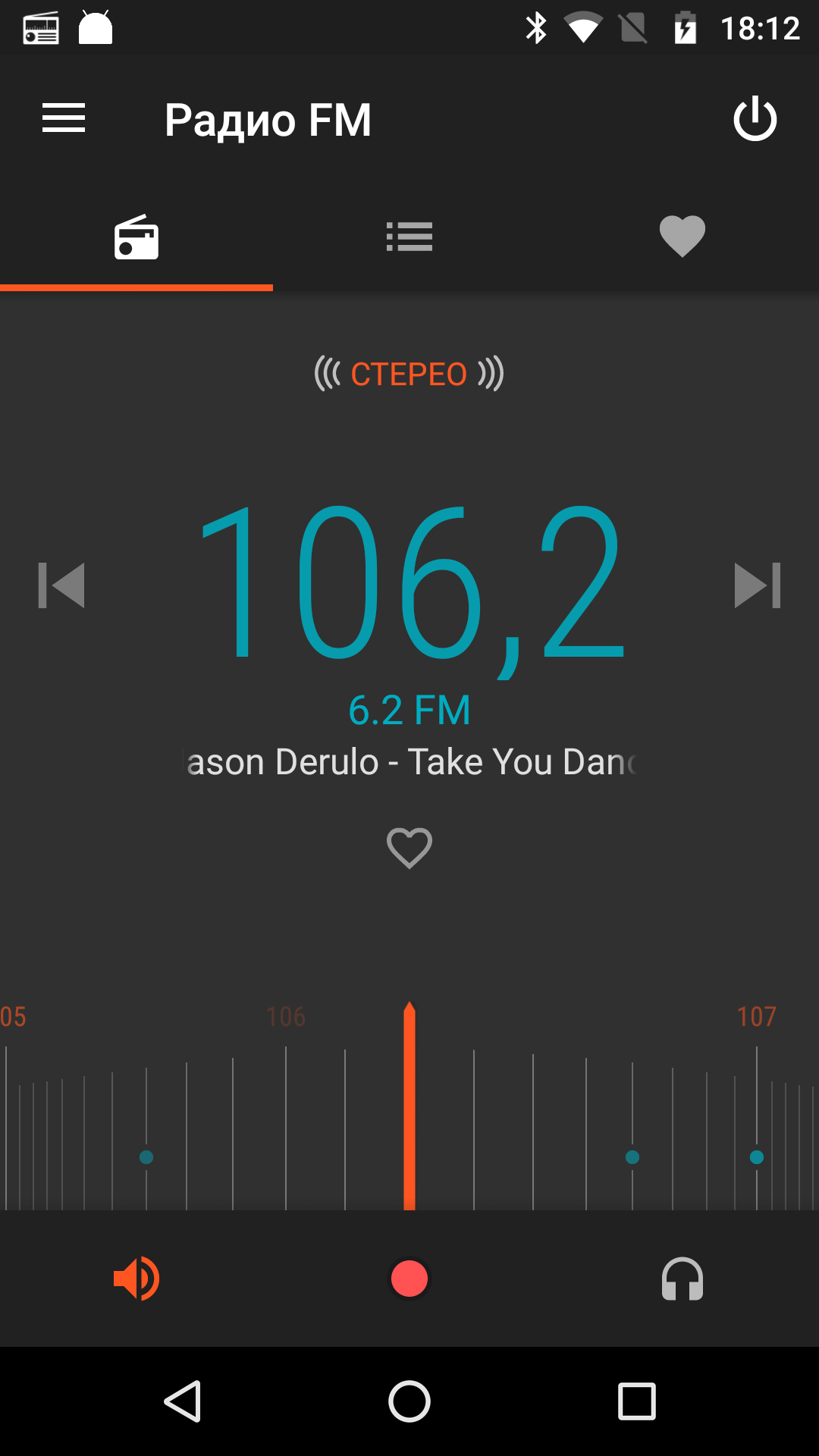819x1456 pixels.
Task: Seek to the next station
Action: (x=758, y=585)
